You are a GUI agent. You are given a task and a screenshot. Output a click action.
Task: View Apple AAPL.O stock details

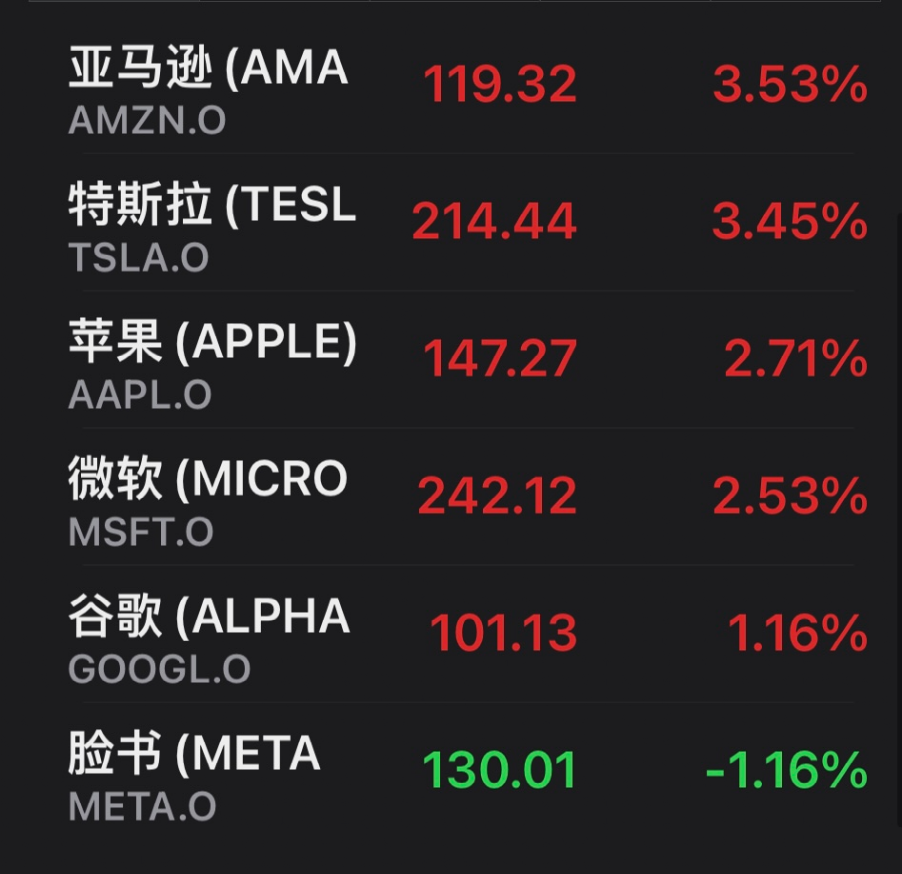pyautogui.click(x=450, y=362)
